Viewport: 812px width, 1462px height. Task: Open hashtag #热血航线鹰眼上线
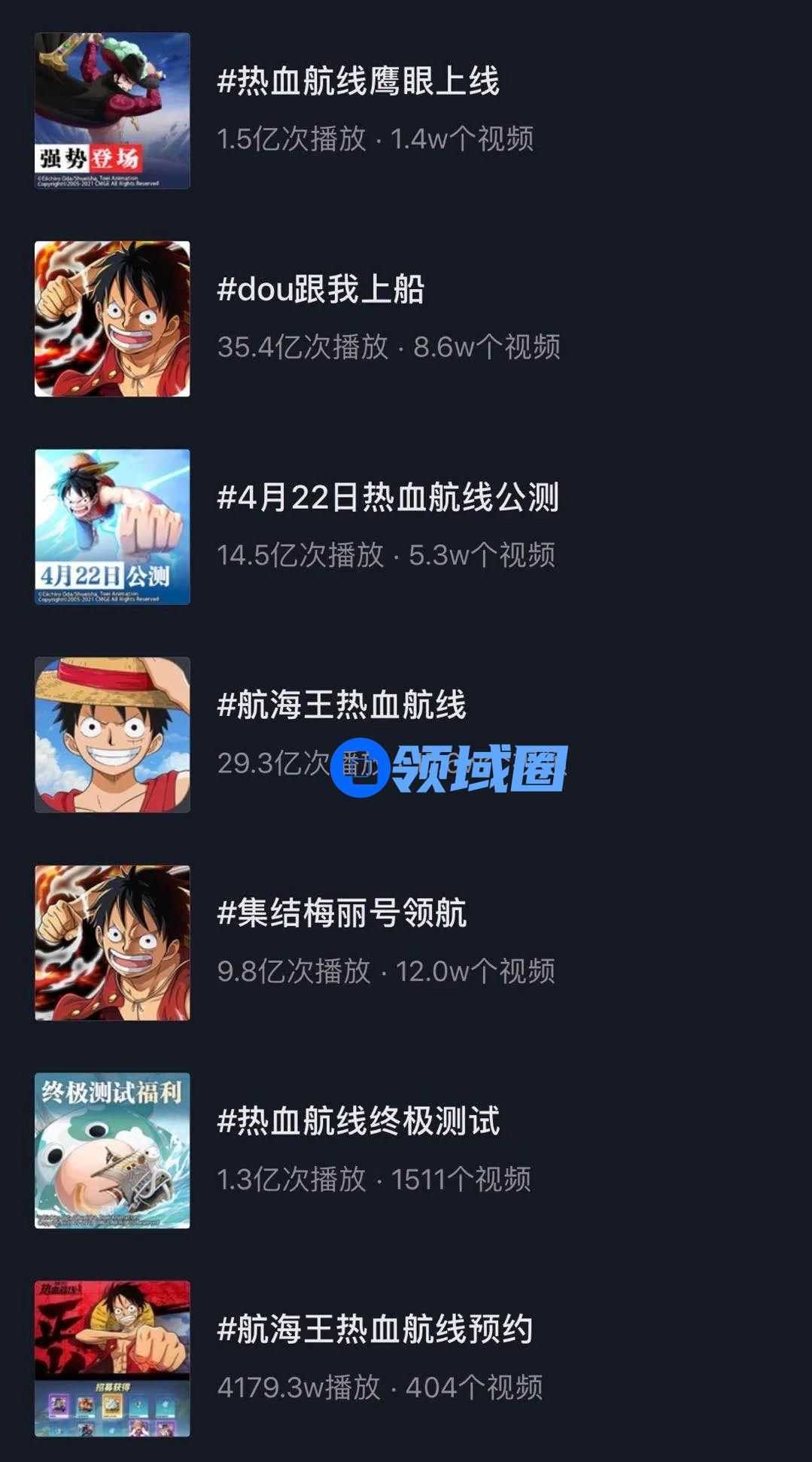(358, 81)
